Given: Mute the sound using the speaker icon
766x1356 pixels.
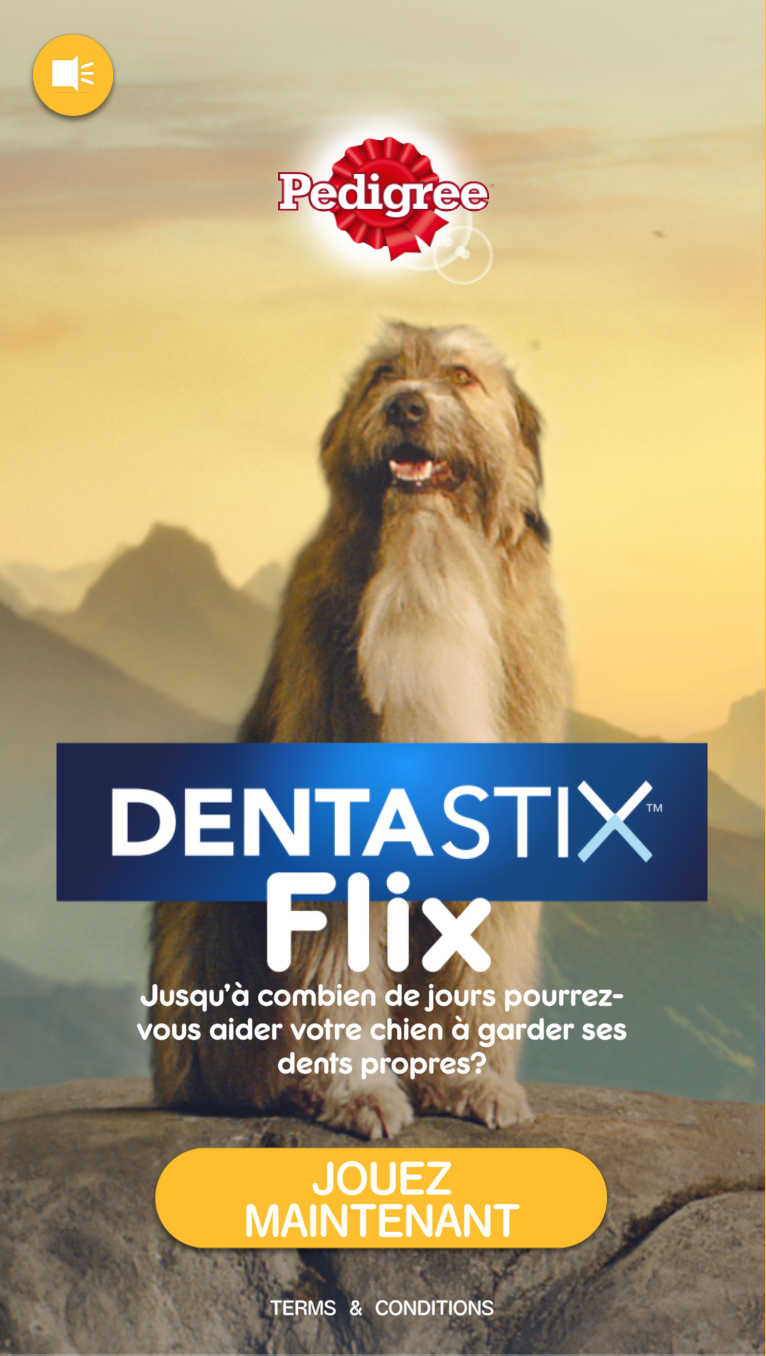Looking at the screenshot, I should point(73,75).
